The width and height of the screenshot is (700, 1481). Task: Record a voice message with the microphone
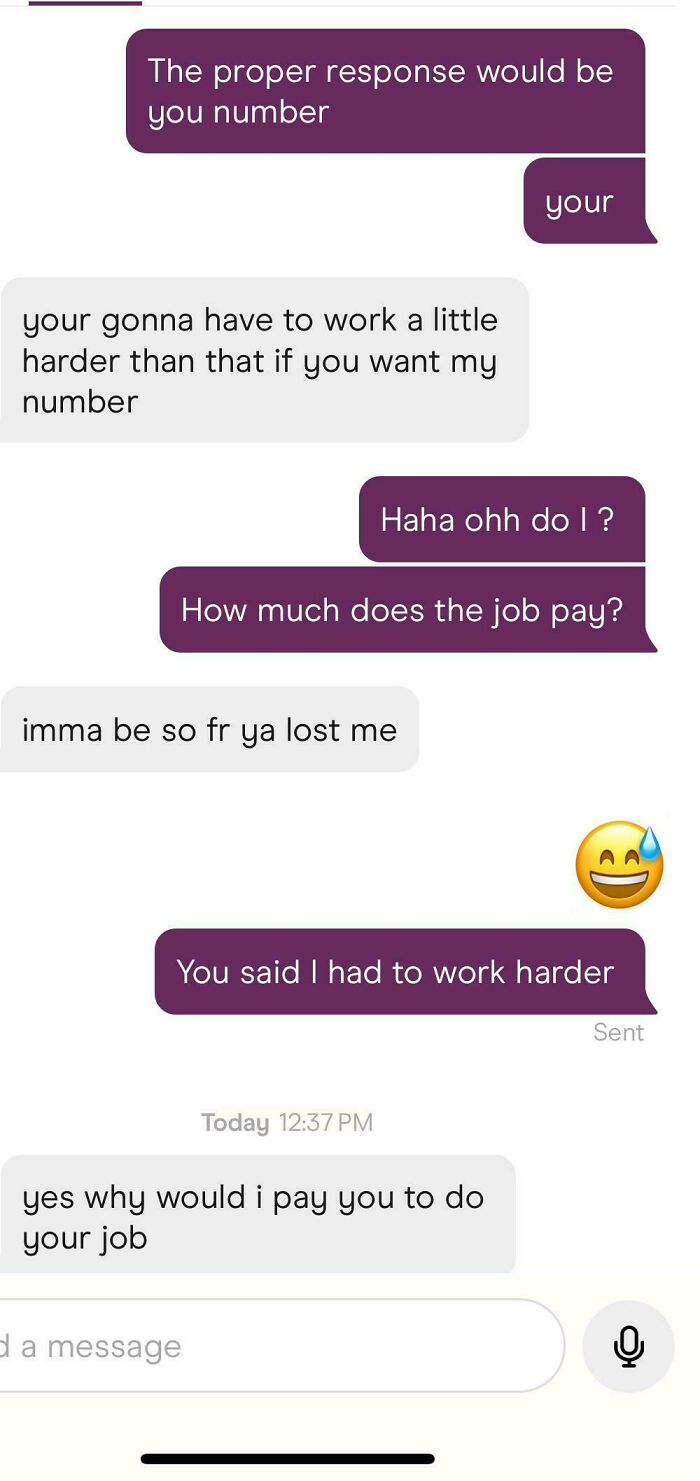click(x=629, y=1346)
